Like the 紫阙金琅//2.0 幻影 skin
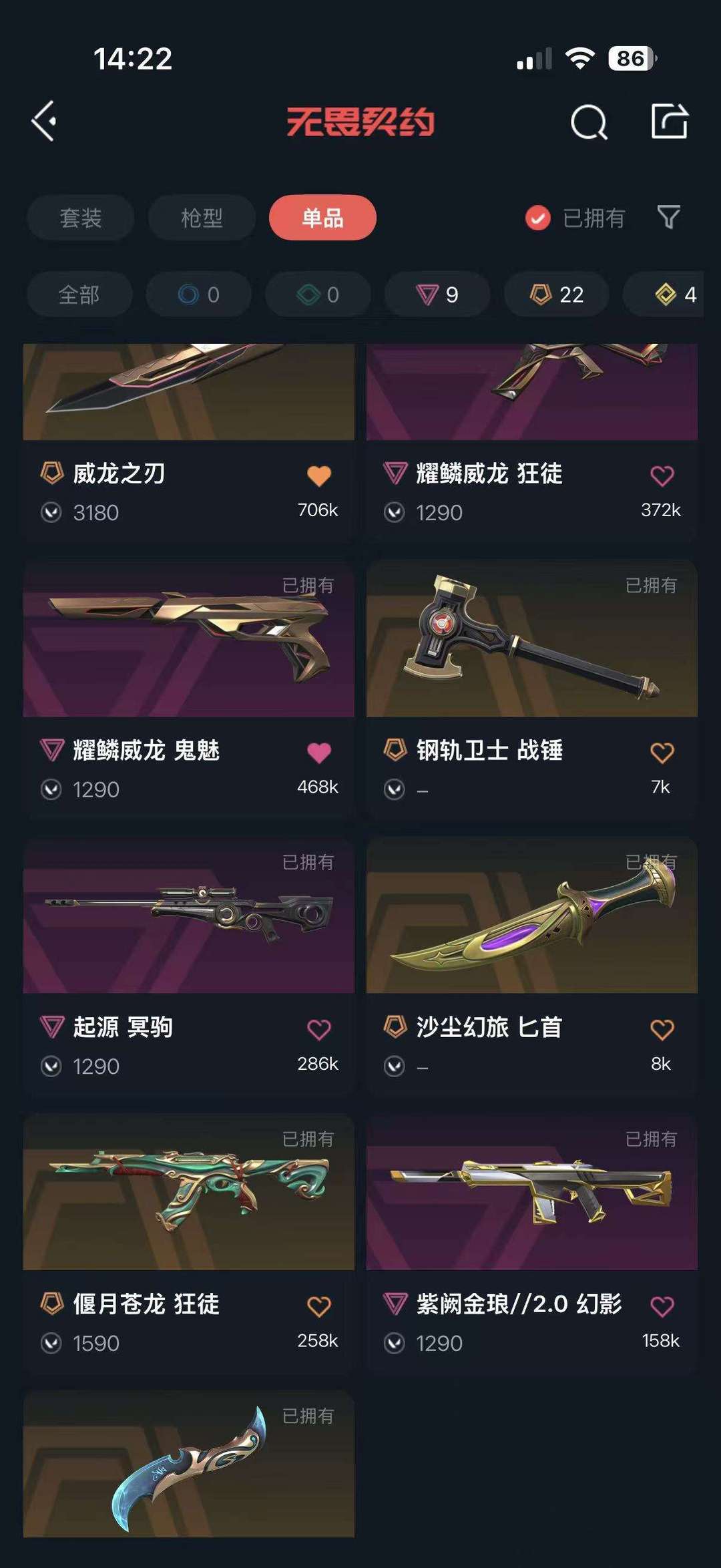 tap(662, 1306)
